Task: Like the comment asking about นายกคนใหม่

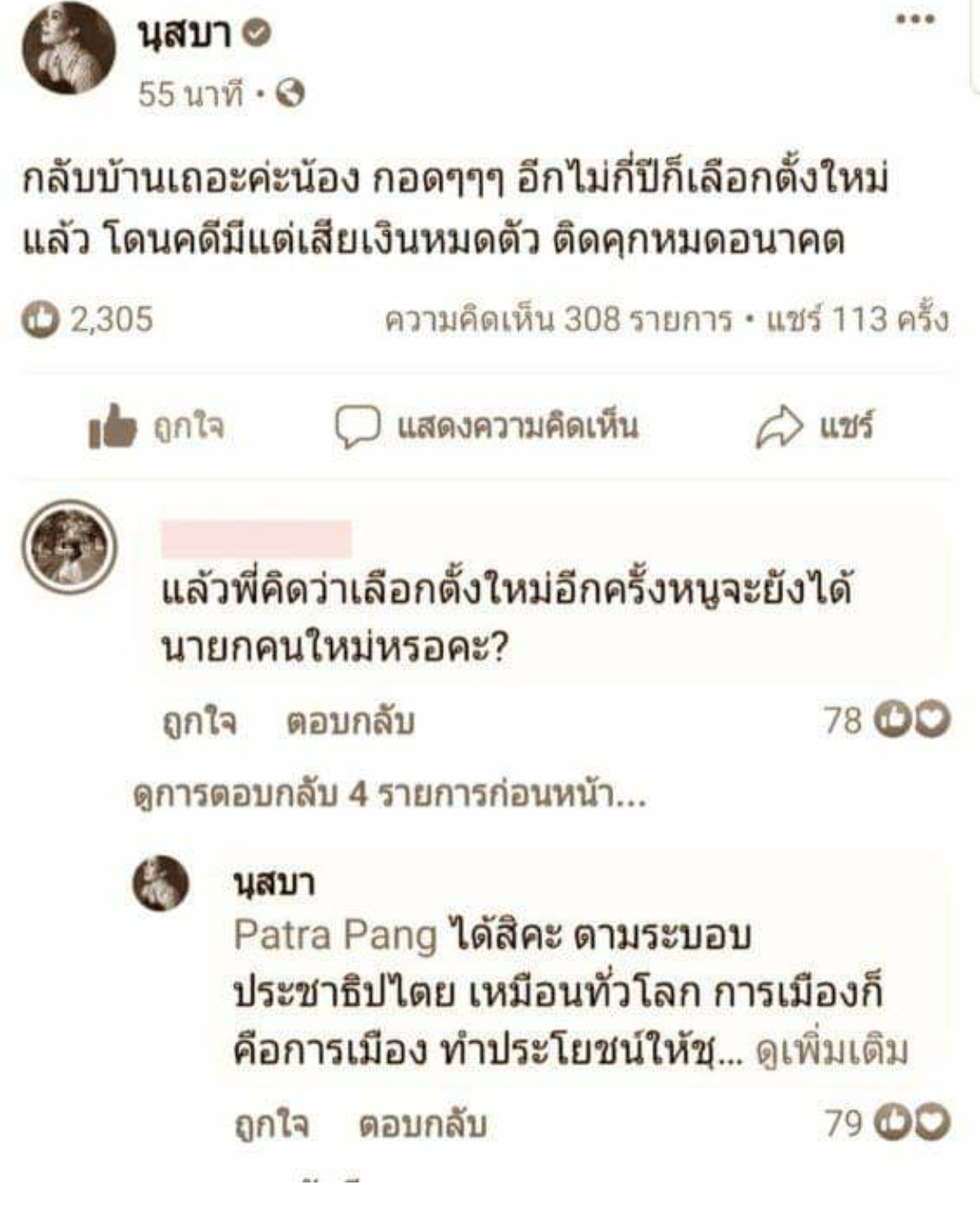Action: pyautogui.click(x=199, y=722)
